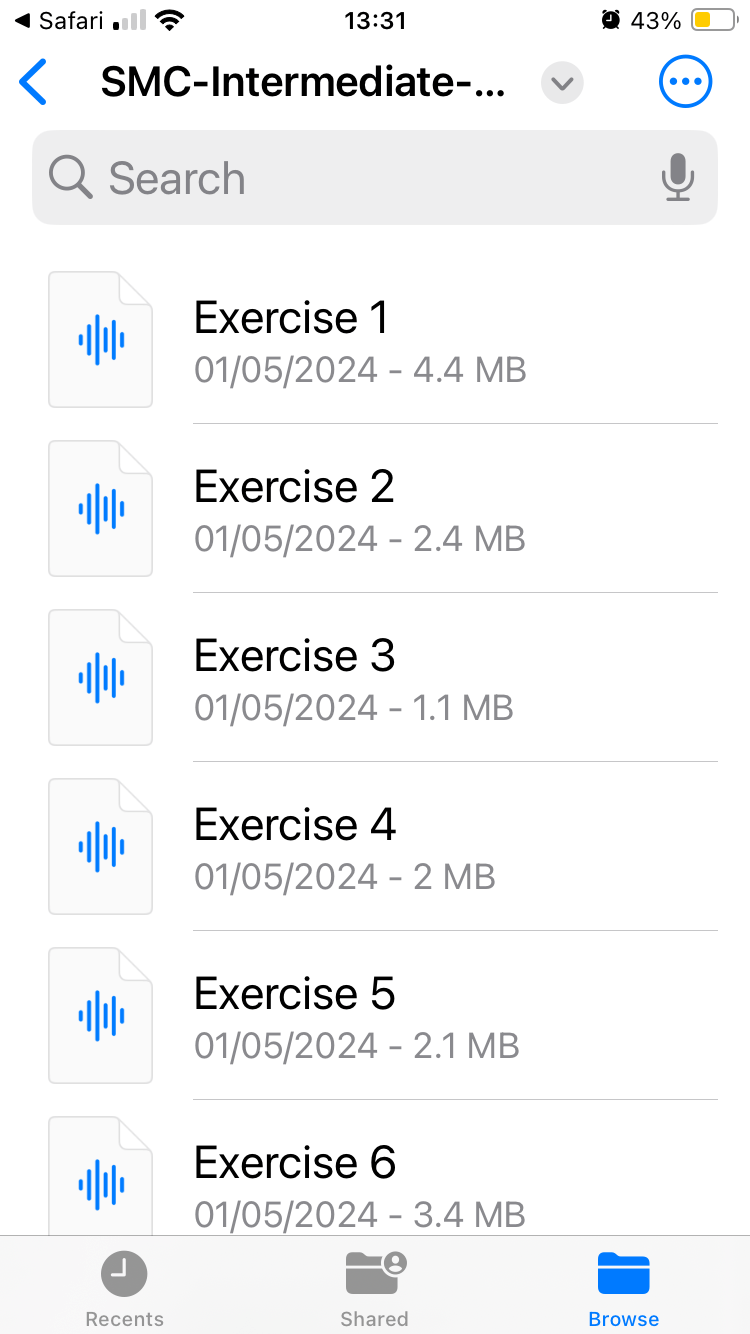Switch to the Shared tab
Screen dimensions: 750x1334
coord(375,1288)
